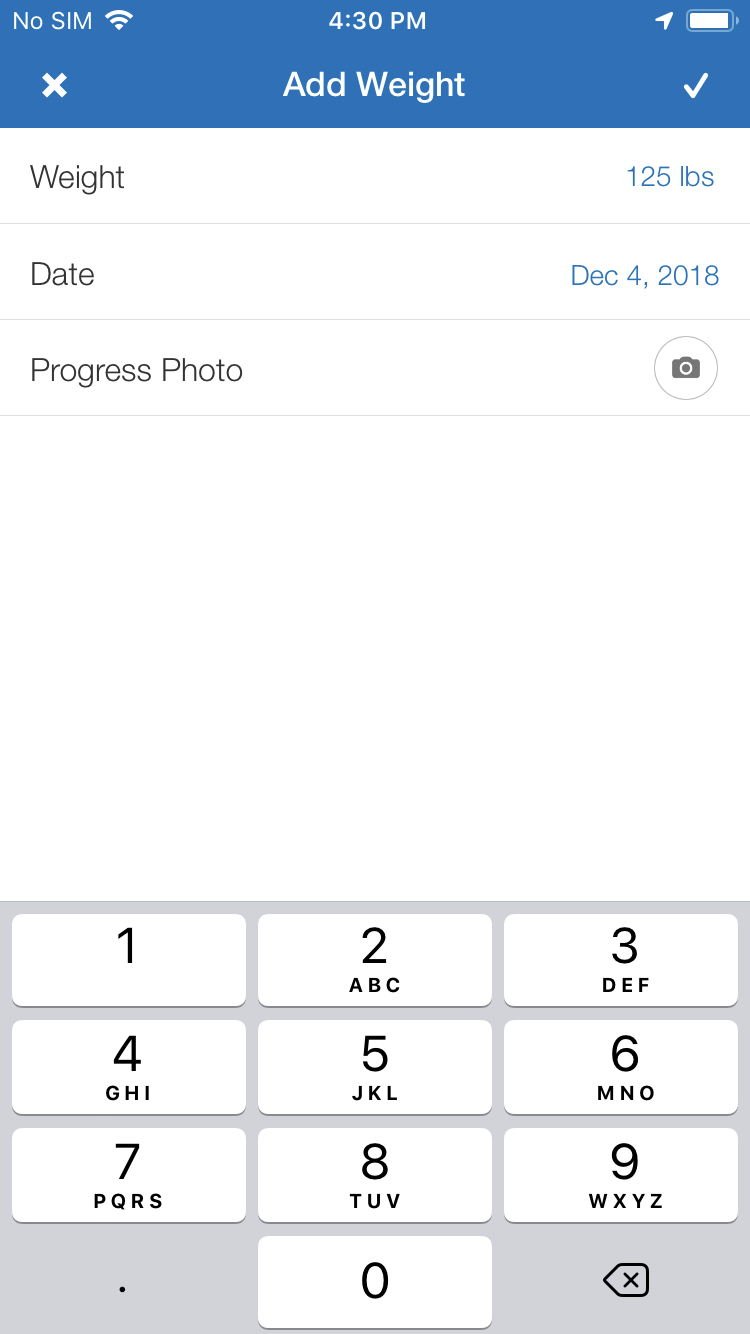Add a progress photo with camera
750x1334 pixels.
point(686,368)
